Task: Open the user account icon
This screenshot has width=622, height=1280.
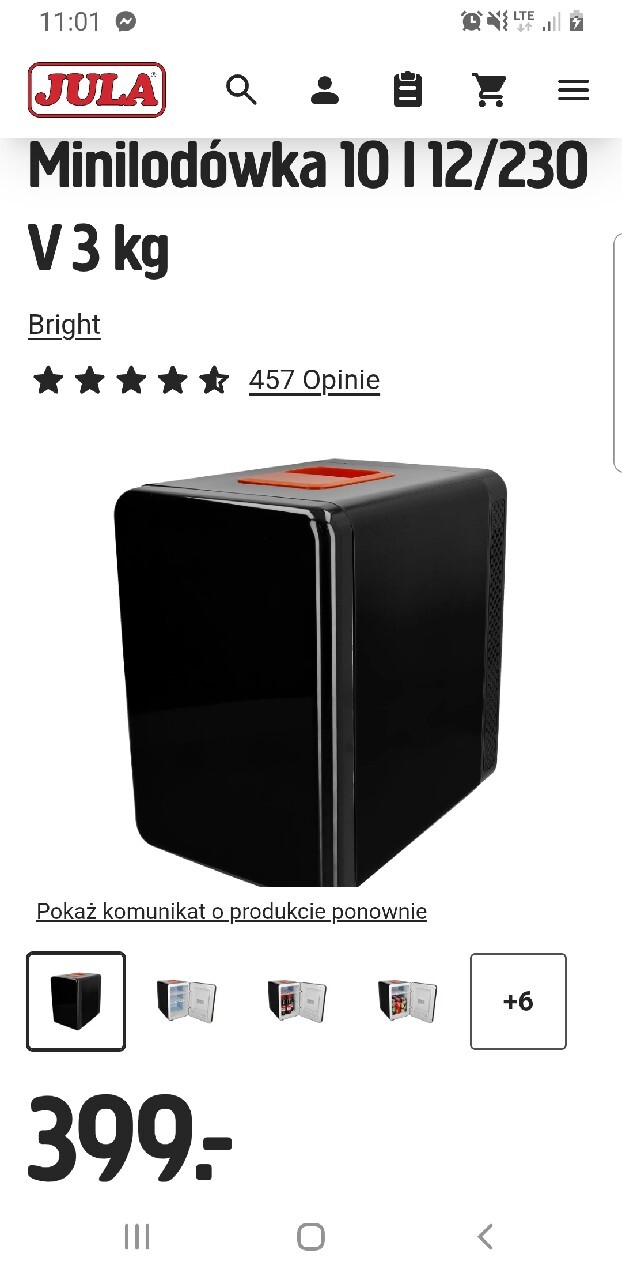Action: coord(324,91)
